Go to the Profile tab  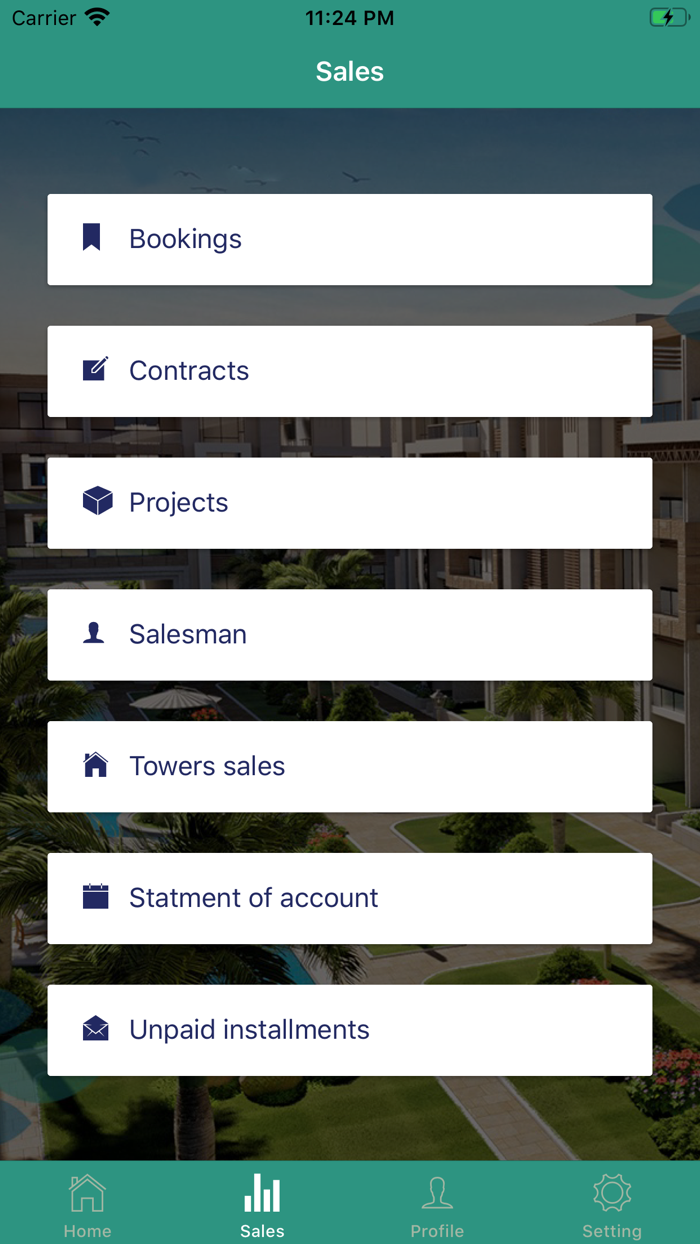point(437,1206)
